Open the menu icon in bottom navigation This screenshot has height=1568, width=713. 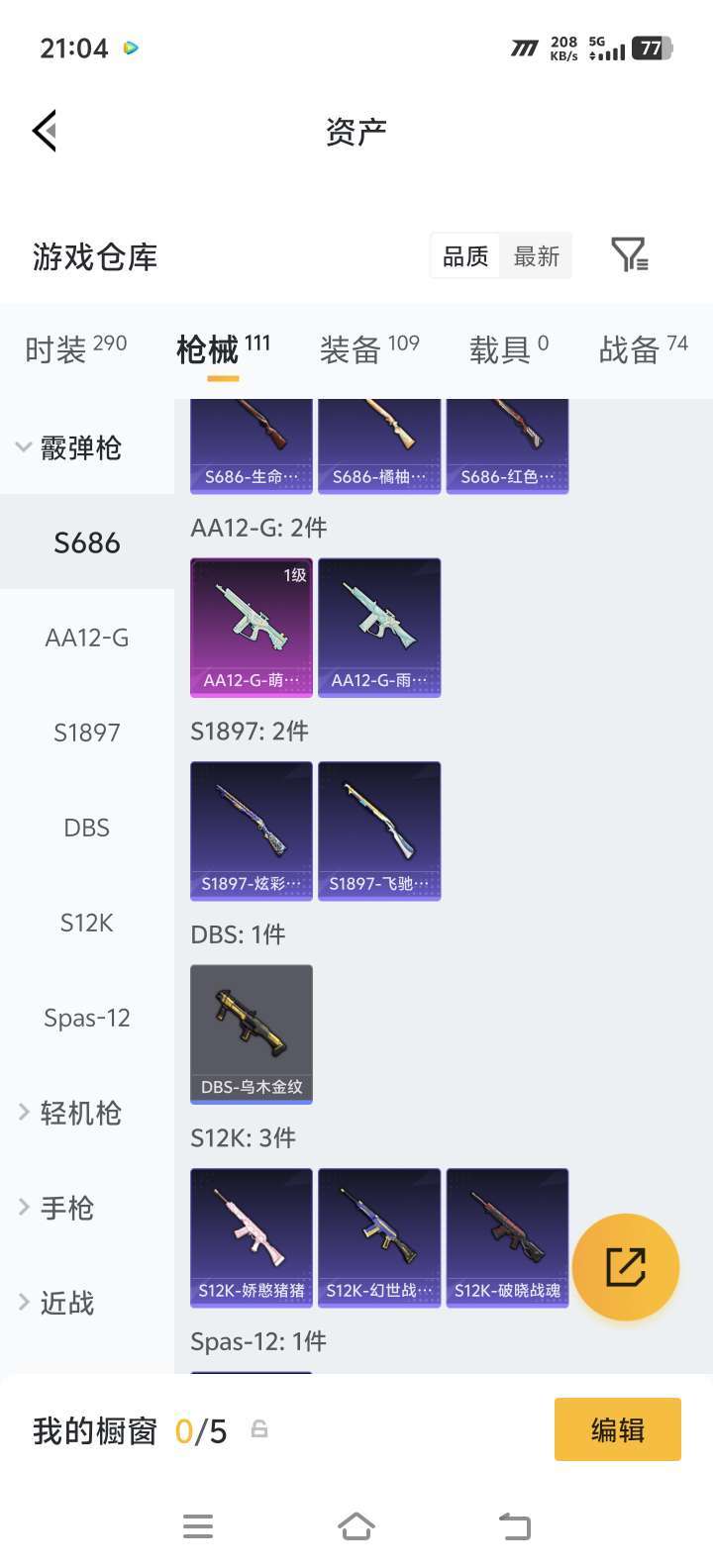(x=197, y=1526)
